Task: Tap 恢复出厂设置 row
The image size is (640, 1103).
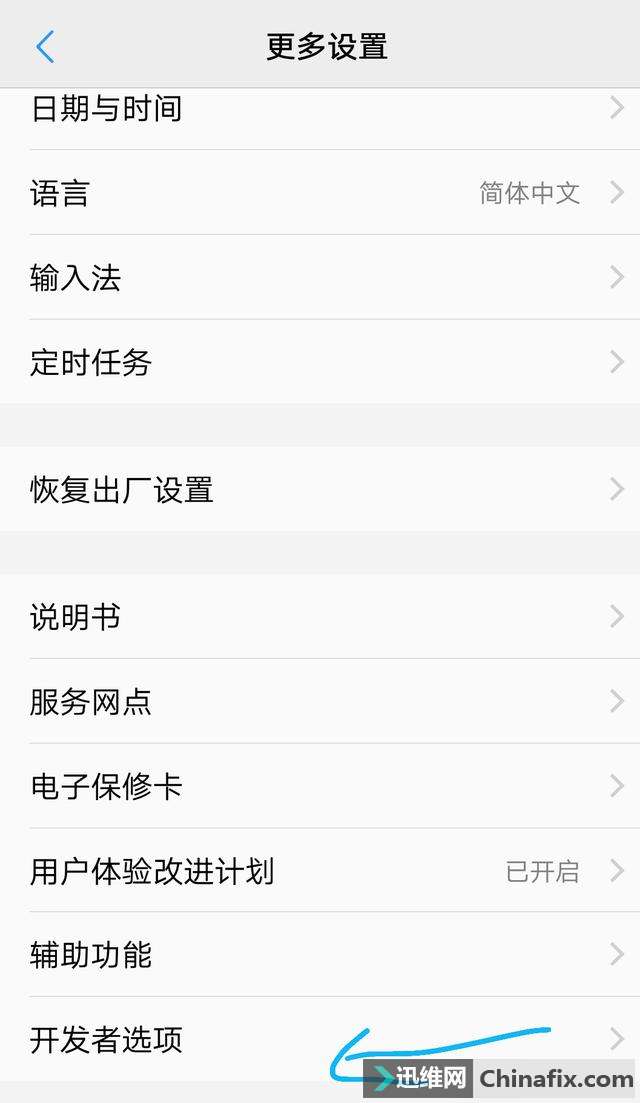Action: (320, 490)
